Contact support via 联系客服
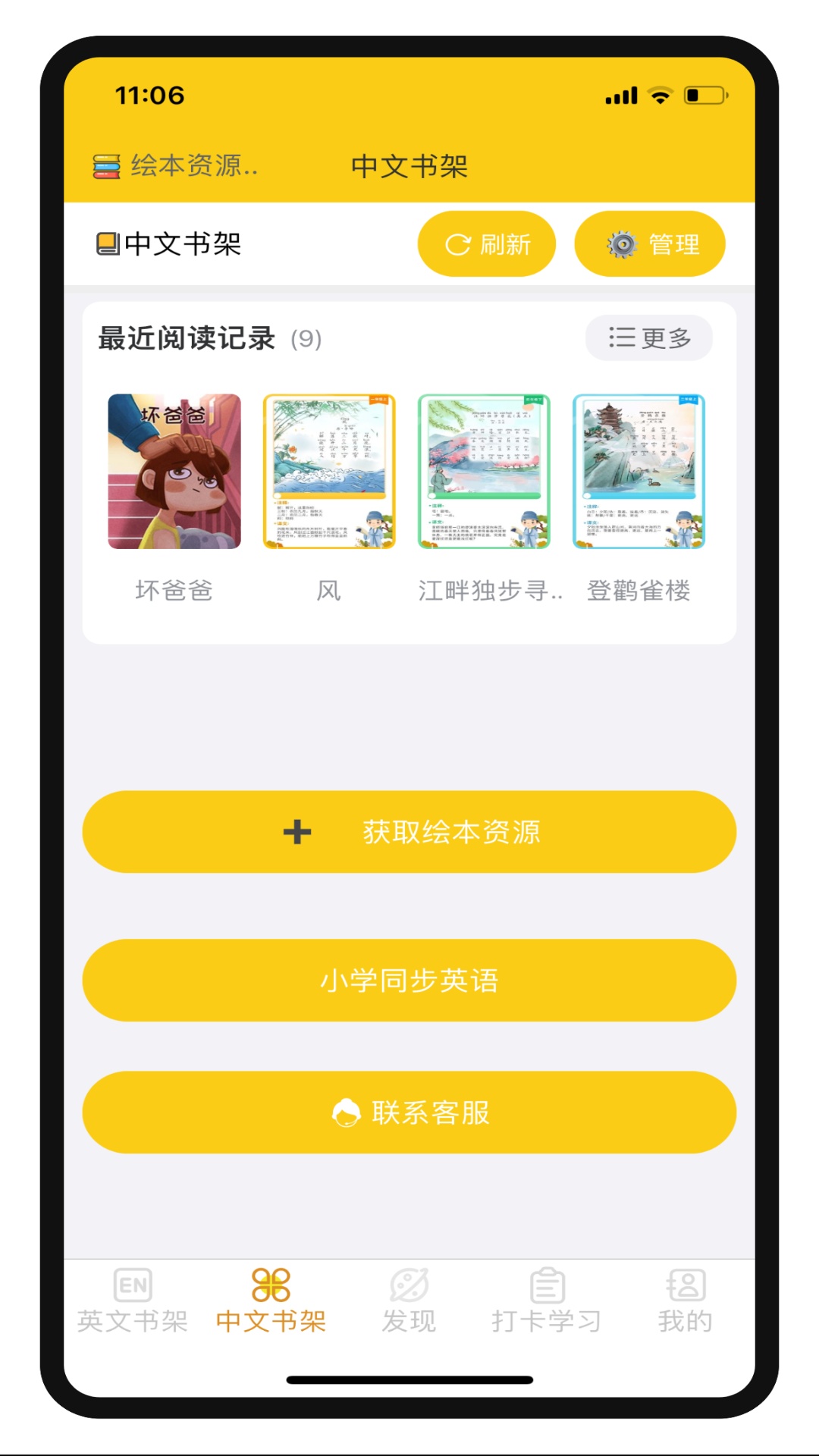The height and width of the screenshot is (1456, 819). pos(409,1112)
